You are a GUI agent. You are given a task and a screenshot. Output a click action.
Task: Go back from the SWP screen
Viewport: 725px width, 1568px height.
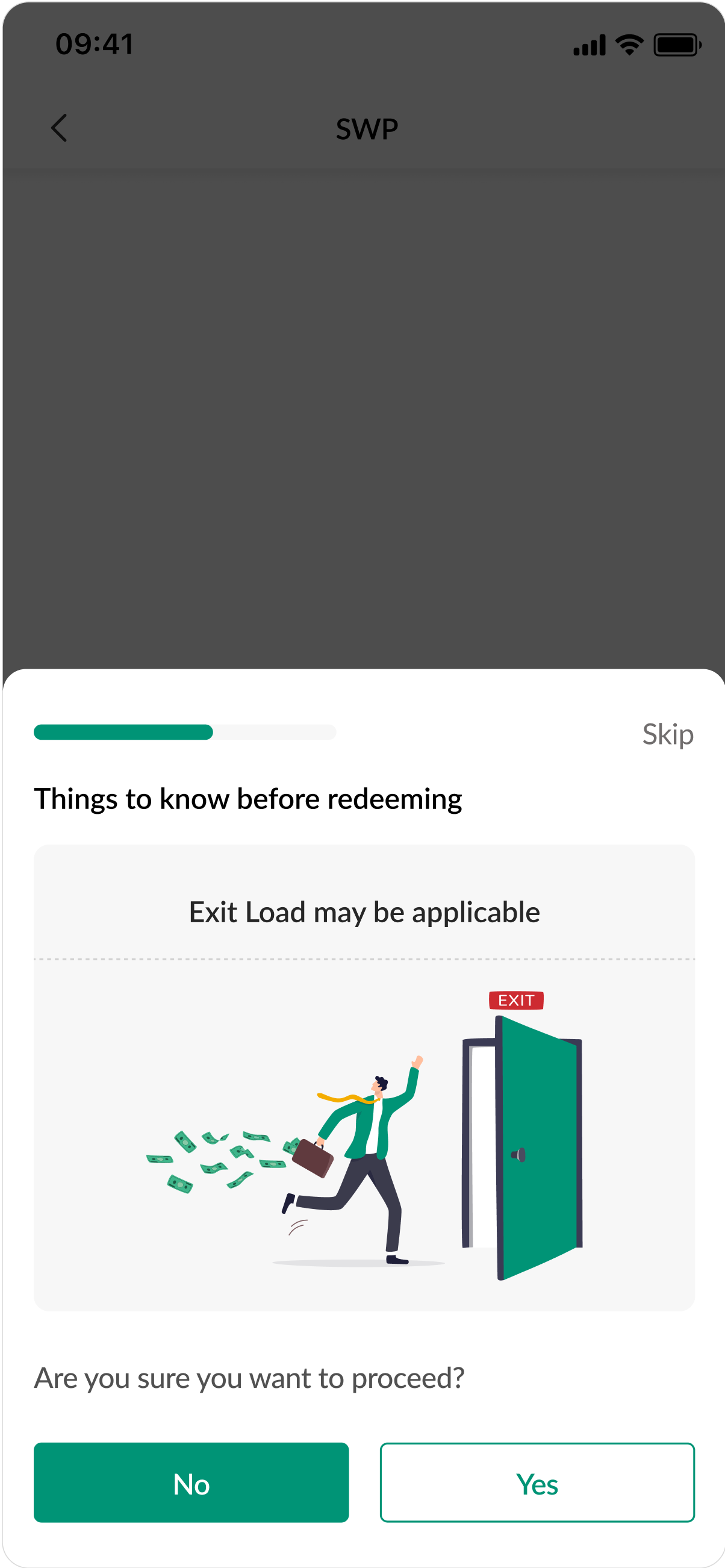(59, 128)
